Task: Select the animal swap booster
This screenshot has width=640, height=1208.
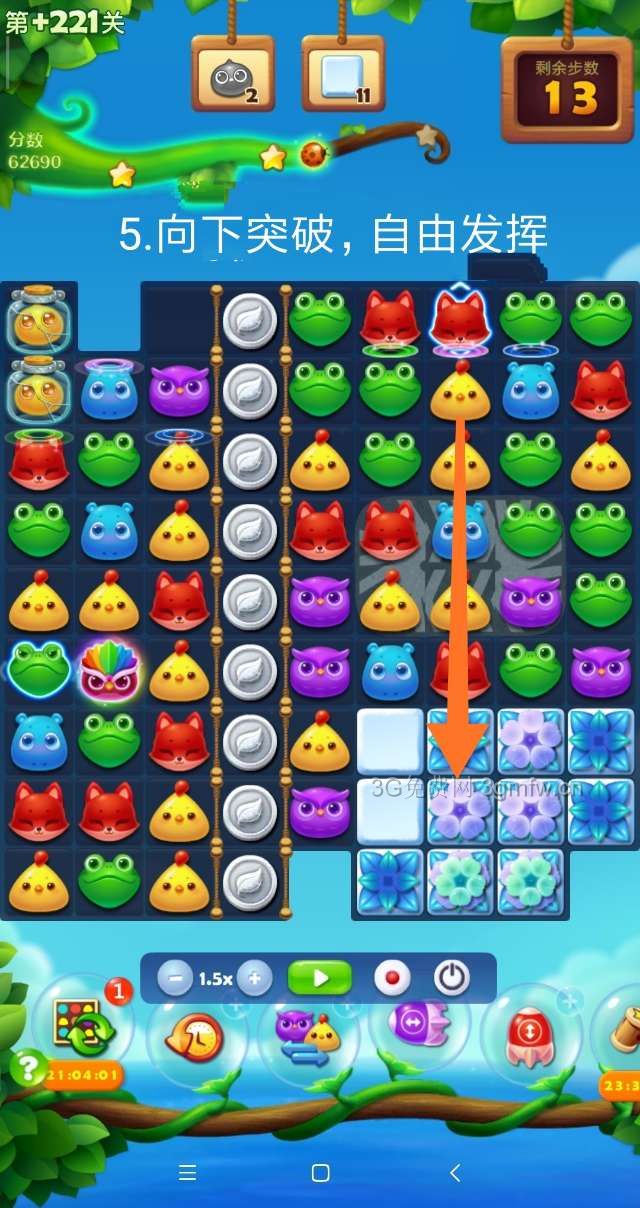Action: 308,1036
